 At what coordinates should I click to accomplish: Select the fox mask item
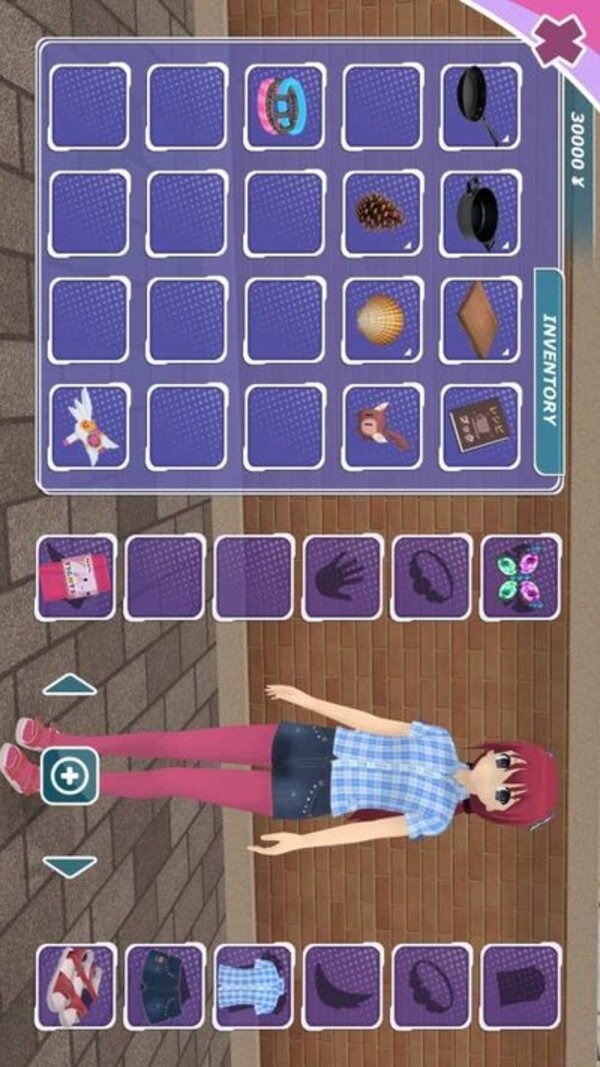tap(382, 427)
